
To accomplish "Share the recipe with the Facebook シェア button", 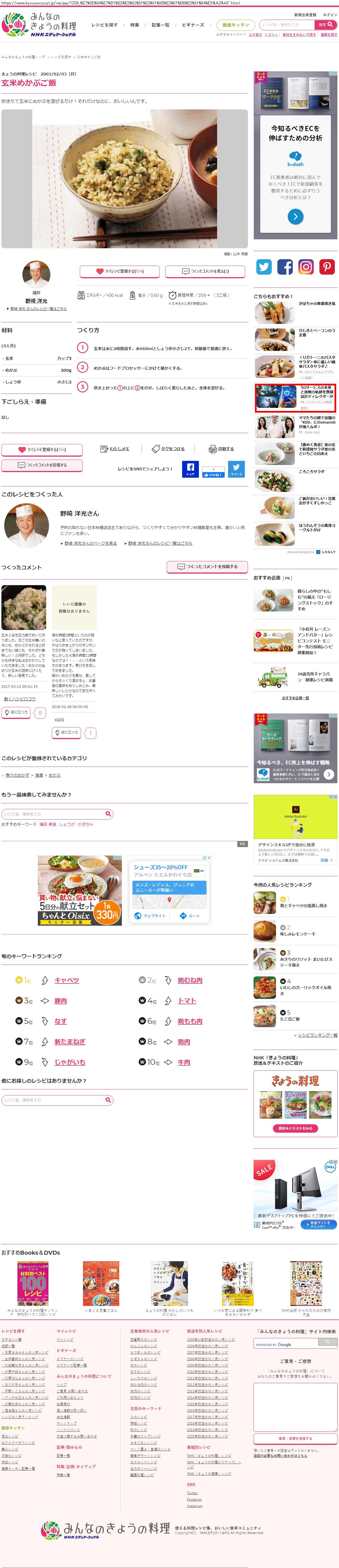I will pos(190,469).
